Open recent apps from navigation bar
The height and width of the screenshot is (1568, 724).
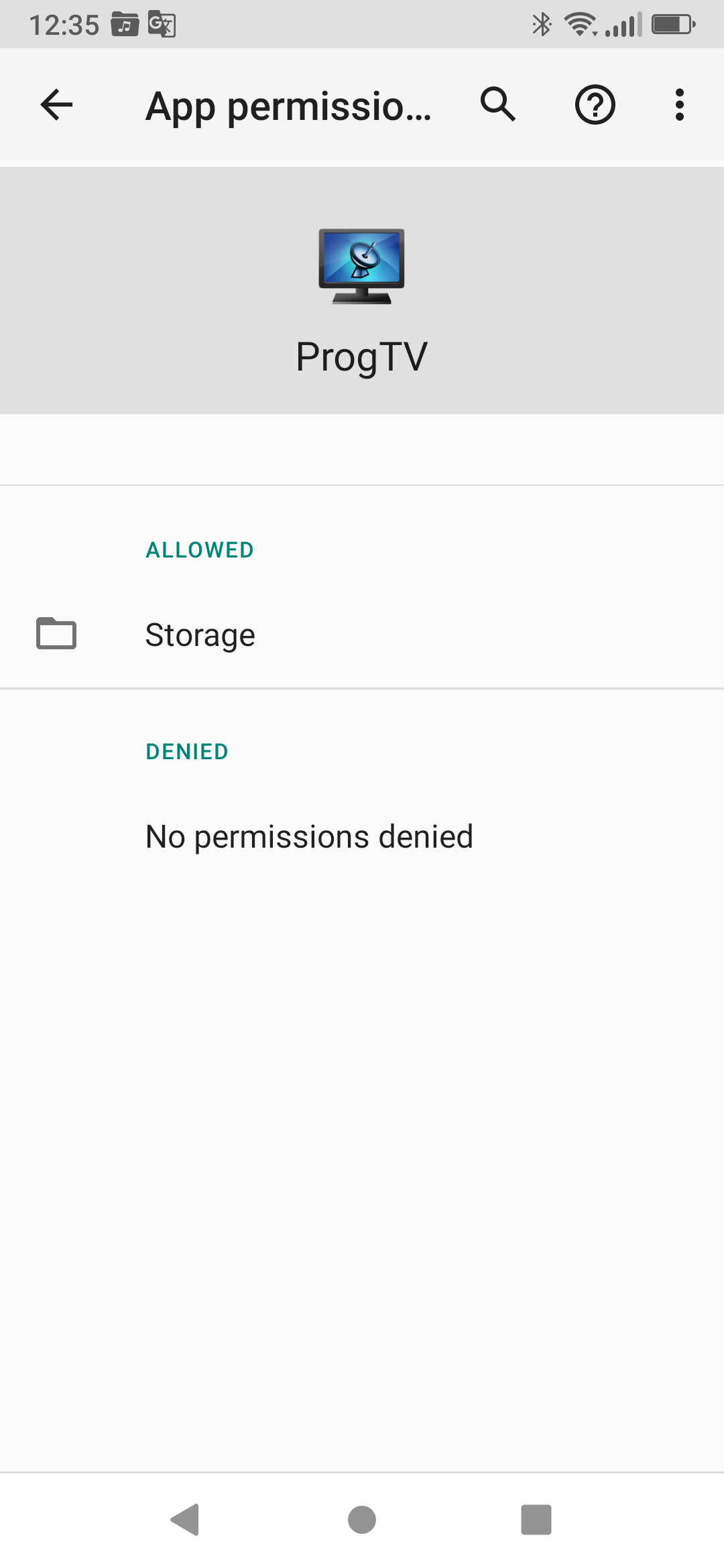tap(536, 1519)
